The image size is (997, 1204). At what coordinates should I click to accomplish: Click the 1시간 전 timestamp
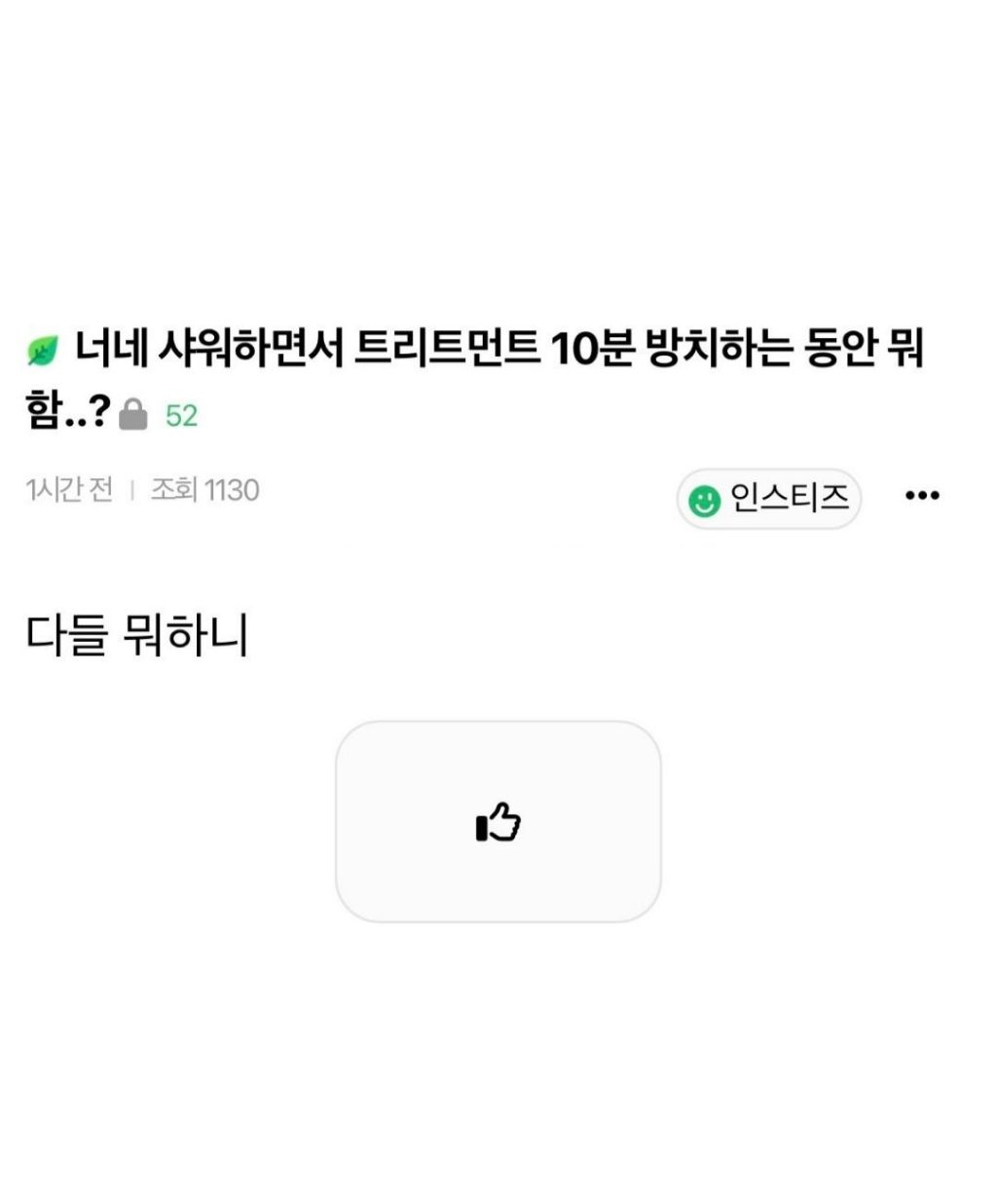click(x=70, y=492)
